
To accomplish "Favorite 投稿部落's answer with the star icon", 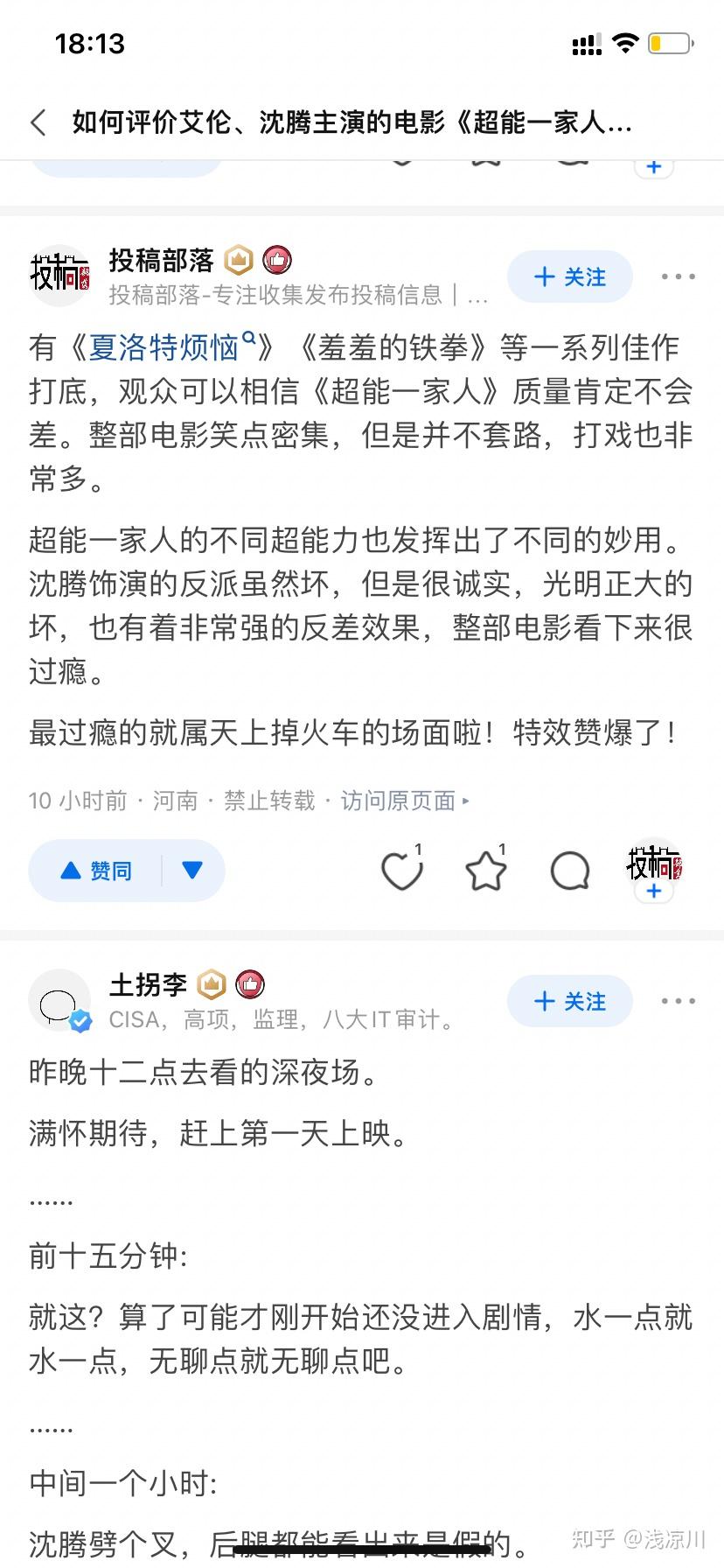I will click(486, 870).
